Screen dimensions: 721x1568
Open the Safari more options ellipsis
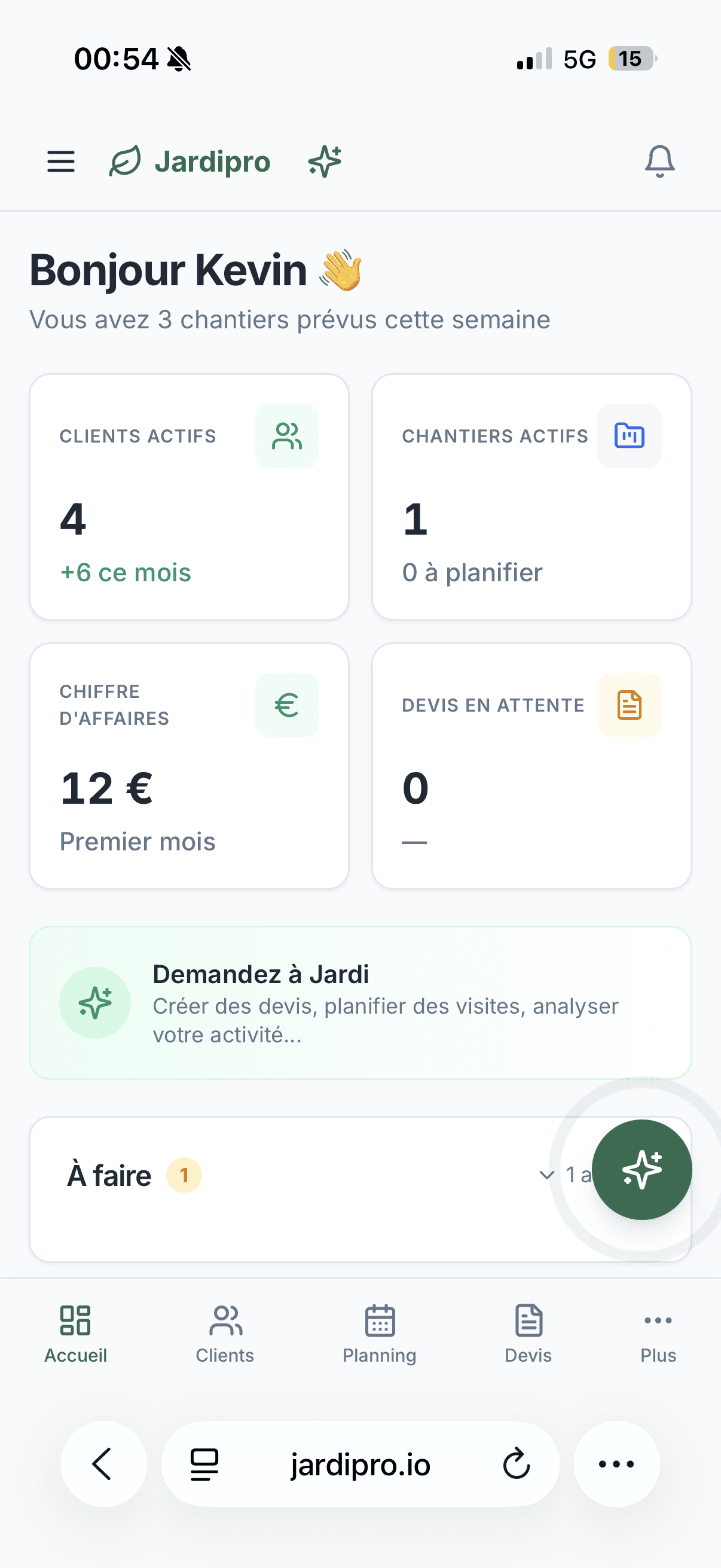(x=616, y=1465)
